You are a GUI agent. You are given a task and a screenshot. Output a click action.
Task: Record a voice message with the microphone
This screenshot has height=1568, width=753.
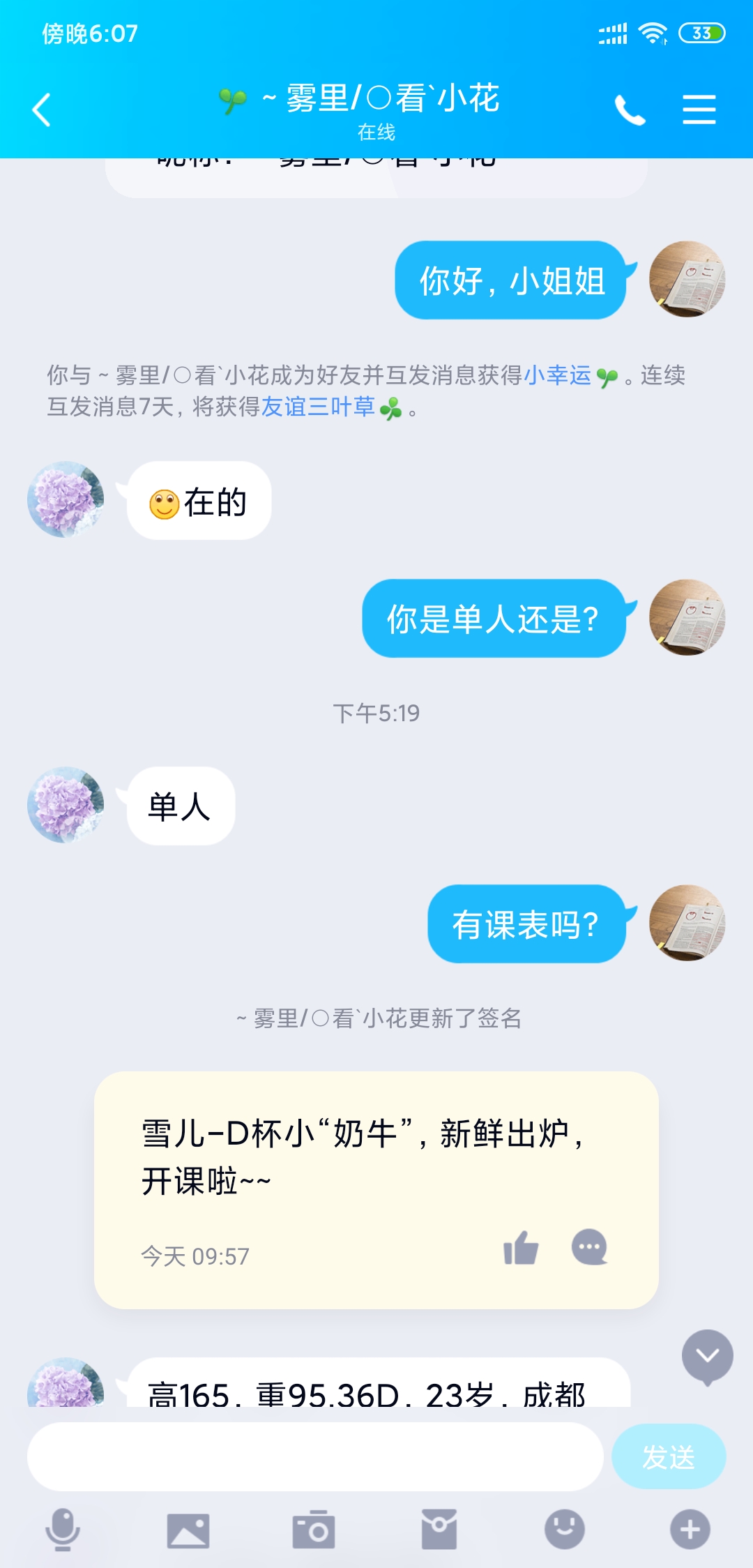[63, 1530]
